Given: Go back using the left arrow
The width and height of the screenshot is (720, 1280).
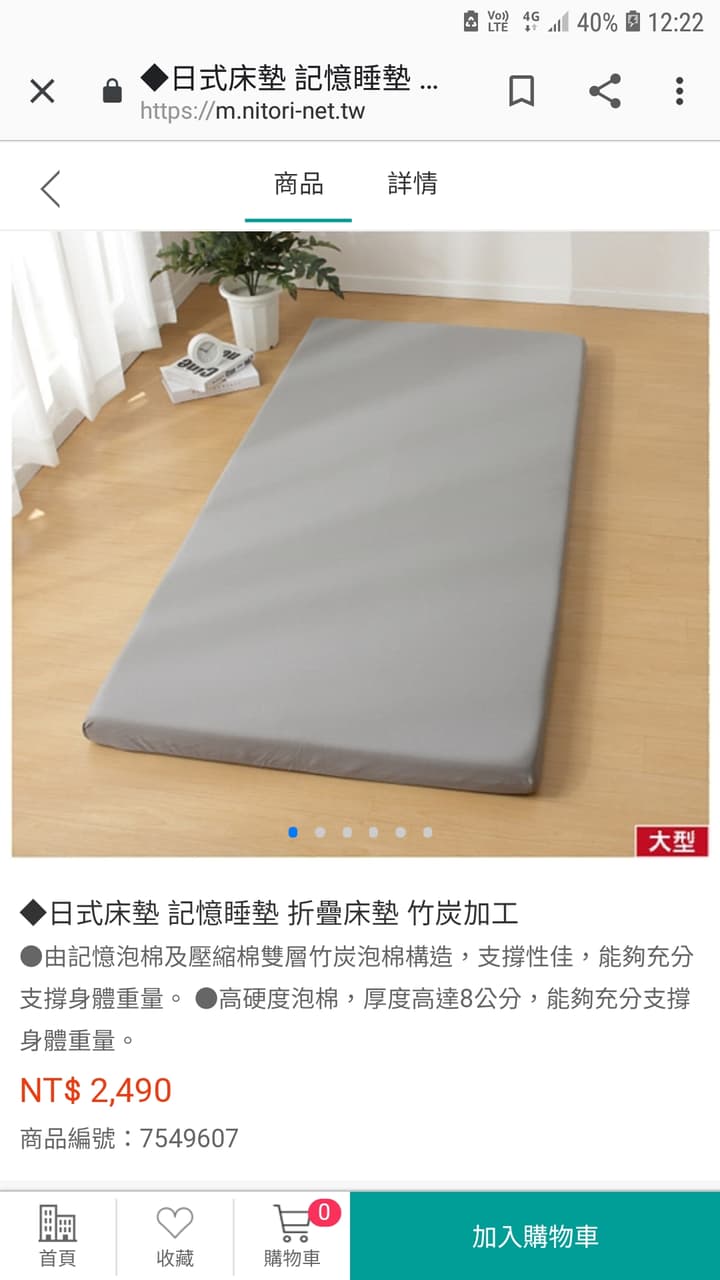Looking at the screenshot, I should (50, 188).
